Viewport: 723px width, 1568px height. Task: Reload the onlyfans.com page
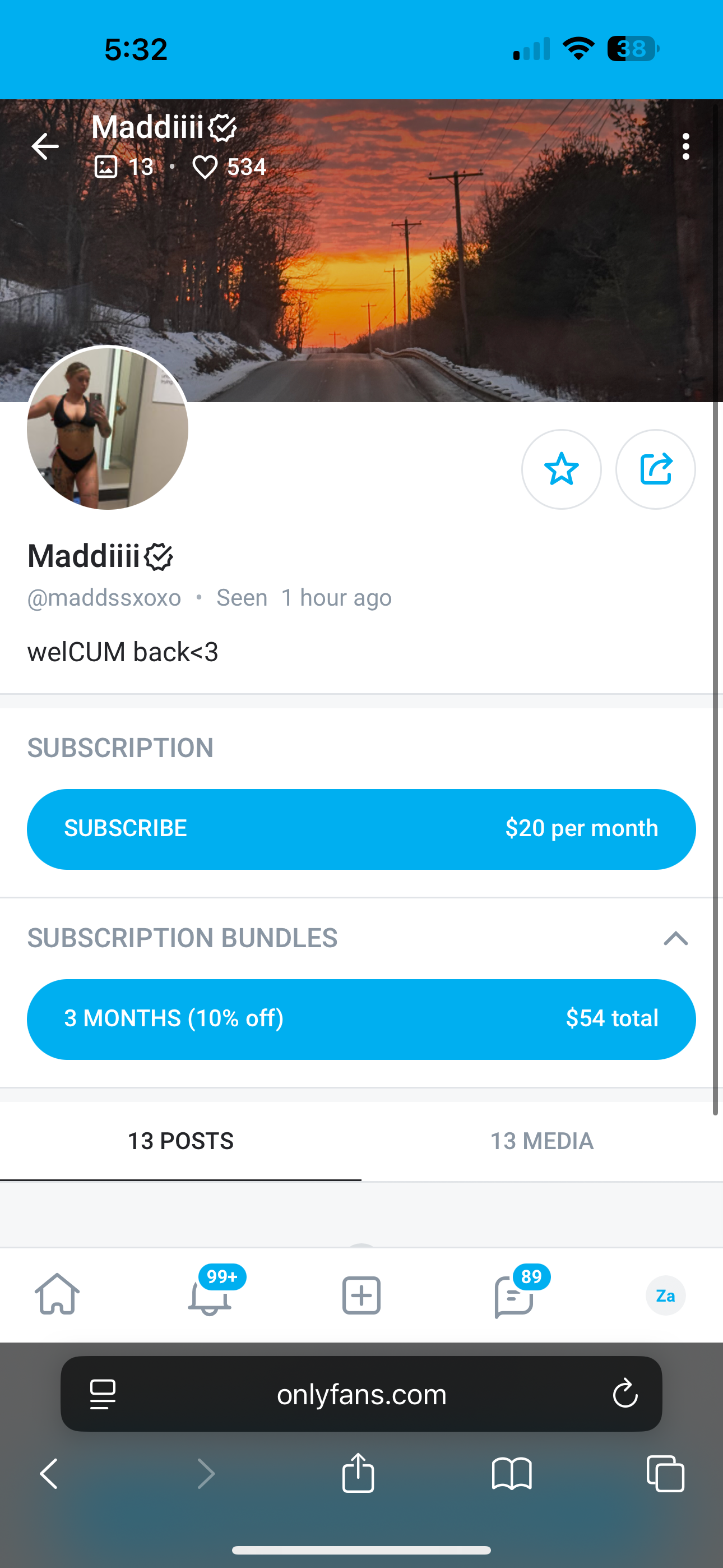click(624, 1394)
